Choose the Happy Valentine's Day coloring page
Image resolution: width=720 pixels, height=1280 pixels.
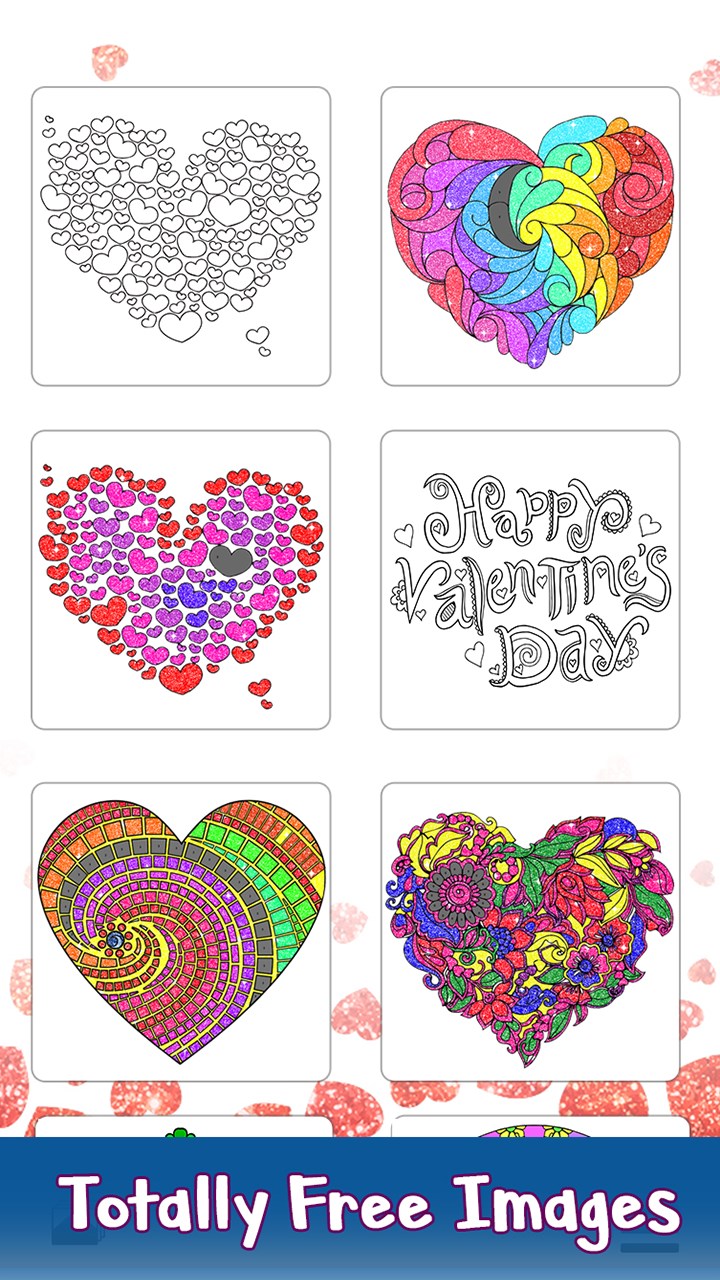[x=530, y=580]
